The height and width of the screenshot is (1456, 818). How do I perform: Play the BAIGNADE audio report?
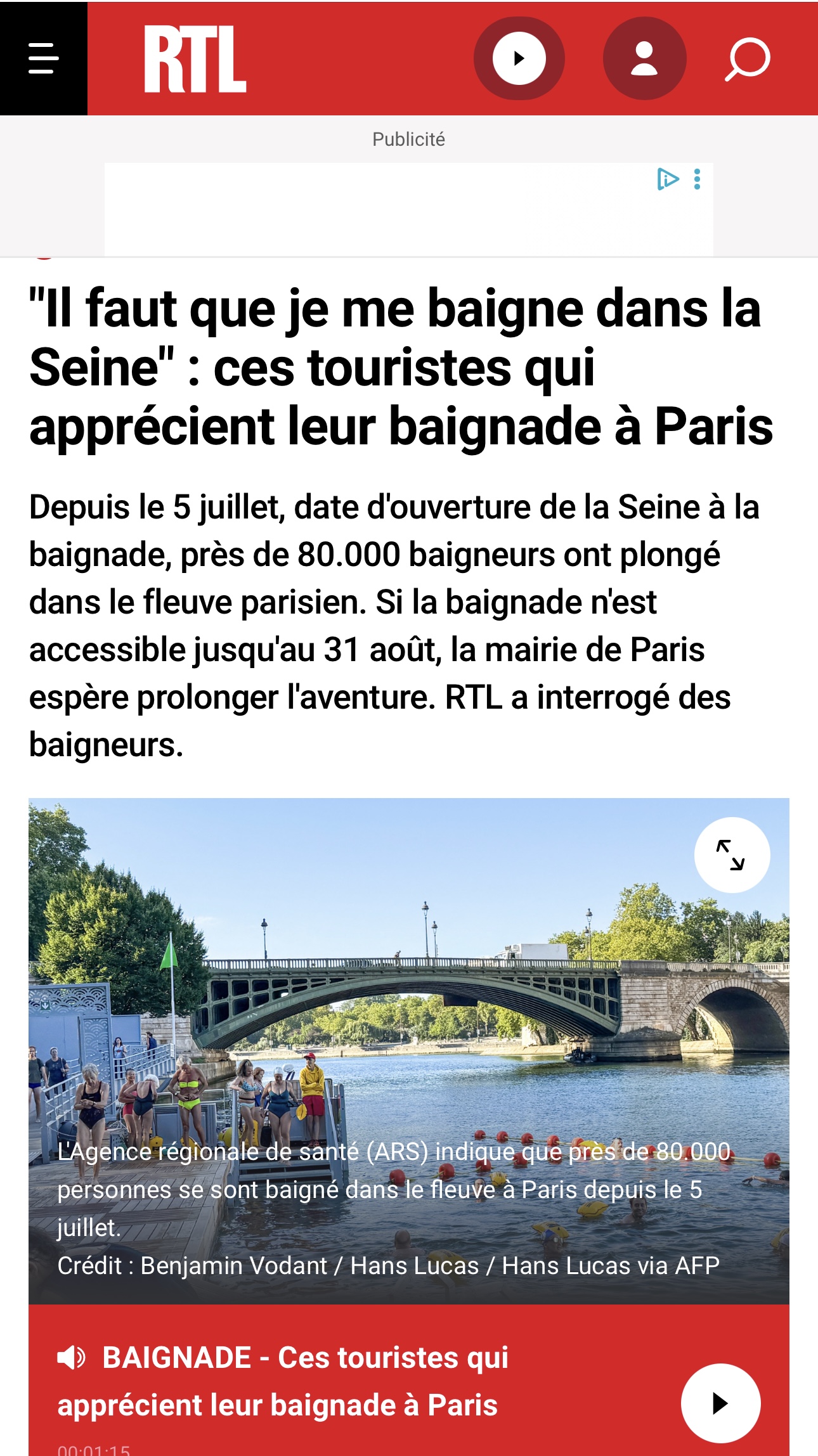pos(720,1403)
